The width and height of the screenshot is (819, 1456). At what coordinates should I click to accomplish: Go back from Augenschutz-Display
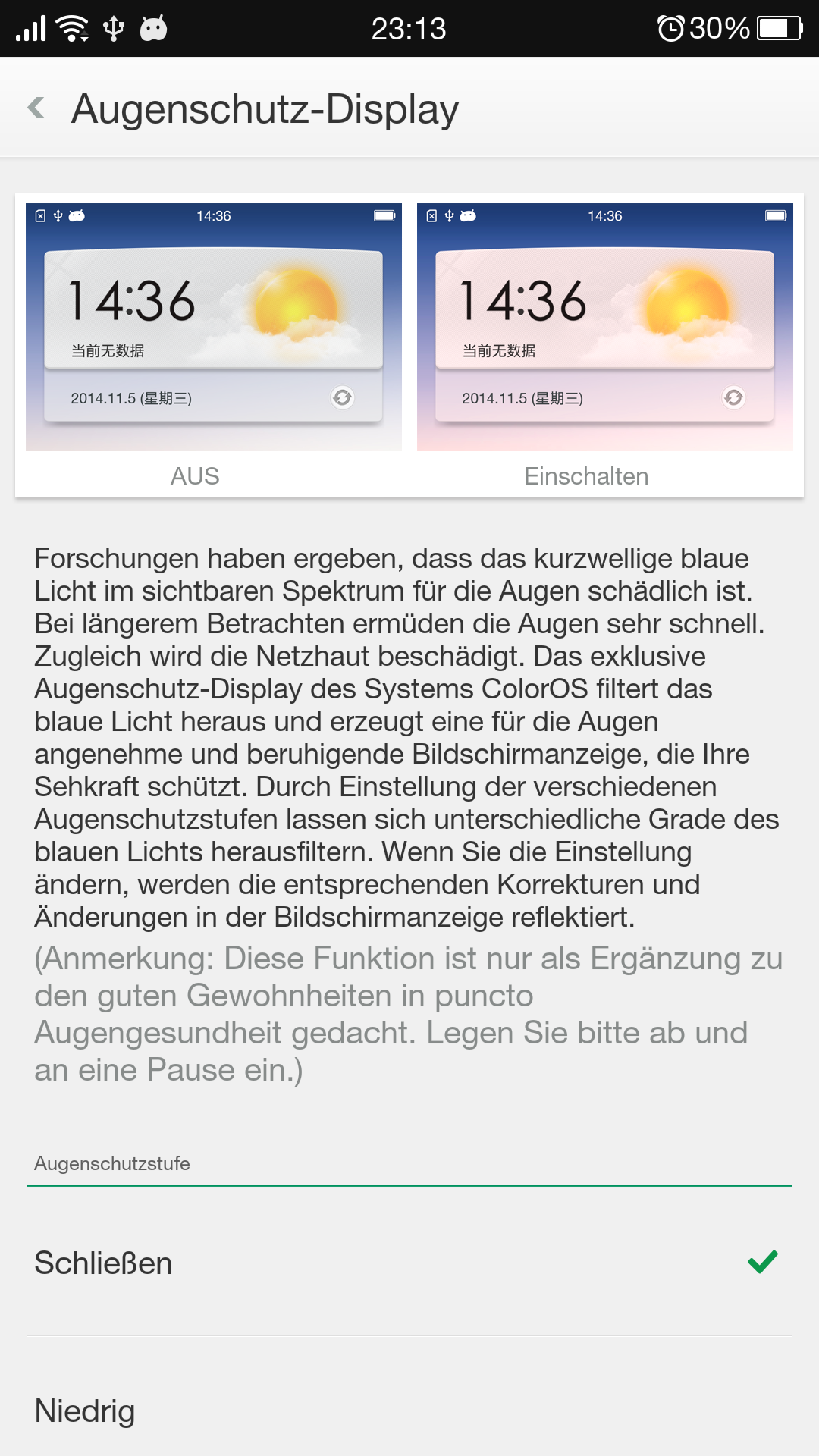(x=36, y=108)
